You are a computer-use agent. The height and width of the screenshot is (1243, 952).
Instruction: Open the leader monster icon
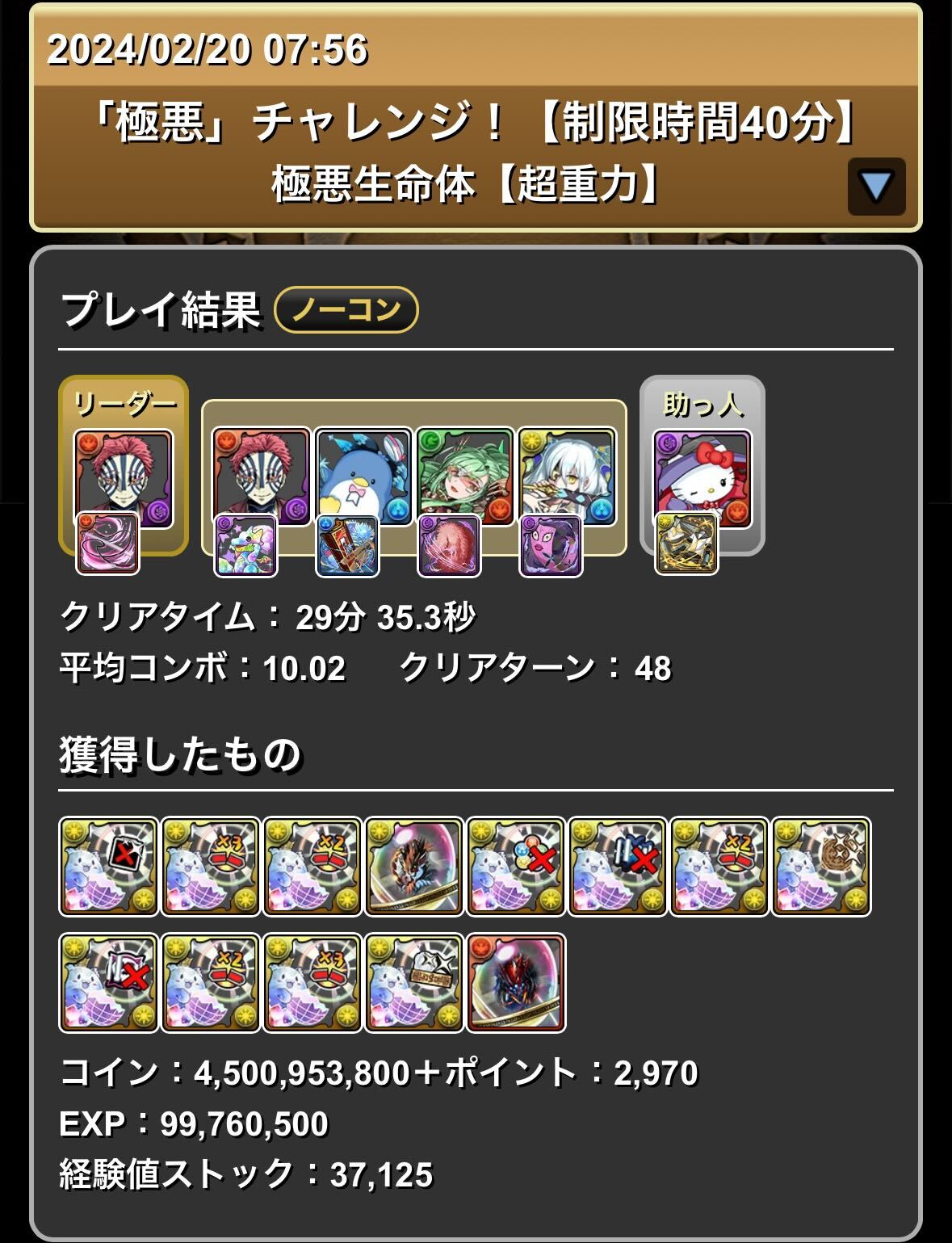click(x=124, y=477)
